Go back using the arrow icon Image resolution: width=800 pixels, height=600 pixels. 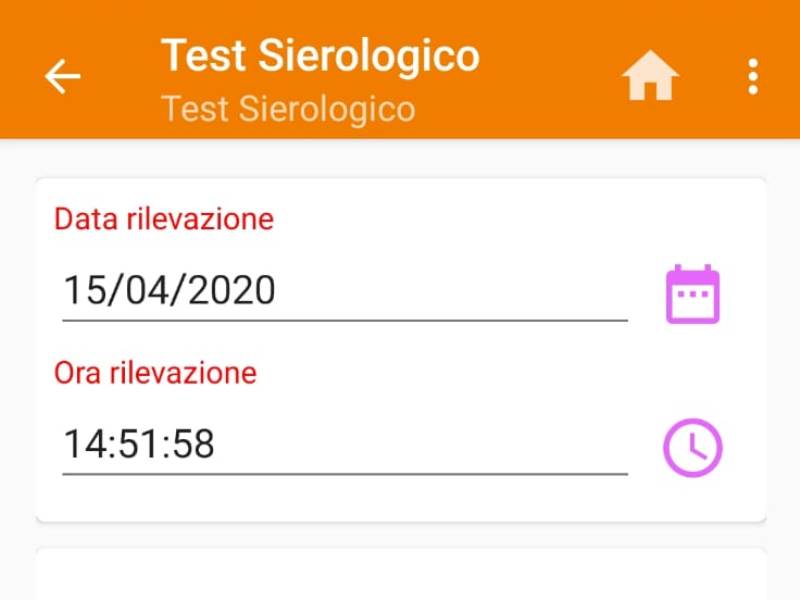pyautogui.click(x=62, y=76)
